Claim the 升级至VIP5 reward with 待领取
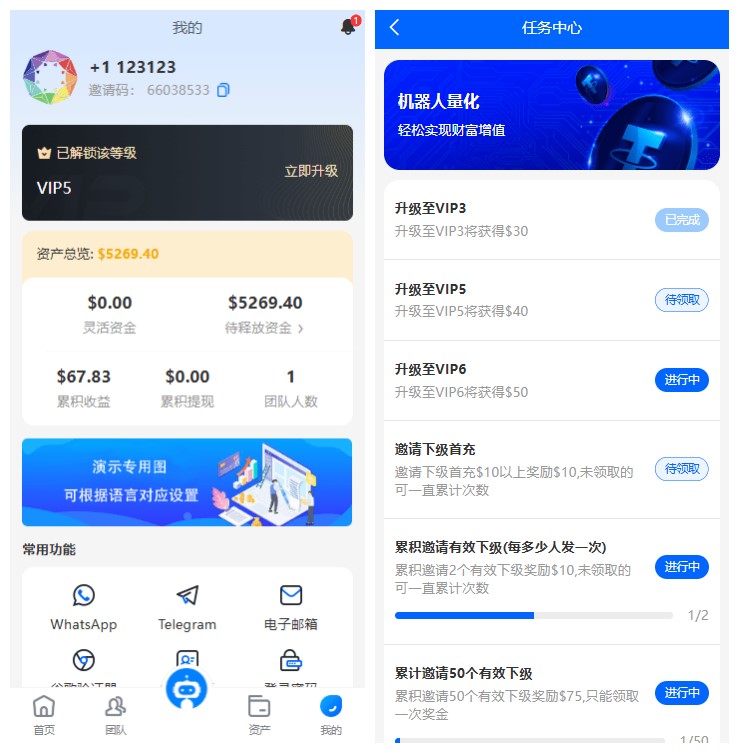 pos(681,300)
